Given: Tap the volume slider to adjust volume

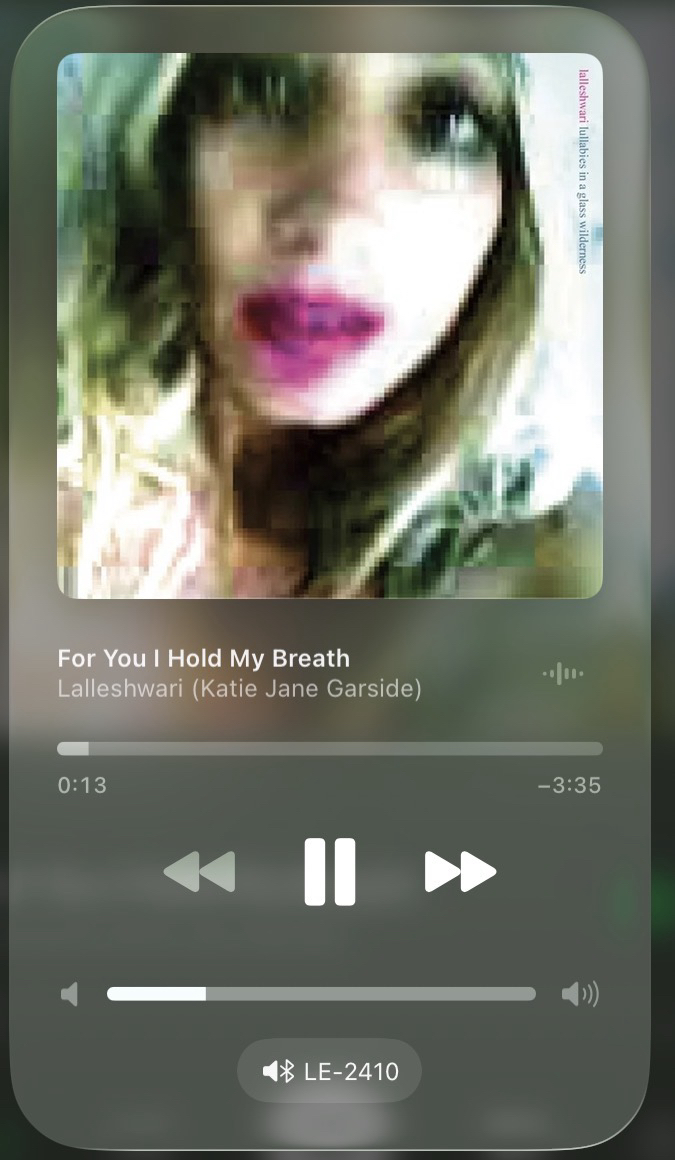Looking at the screenshot, I should point(320,994).
